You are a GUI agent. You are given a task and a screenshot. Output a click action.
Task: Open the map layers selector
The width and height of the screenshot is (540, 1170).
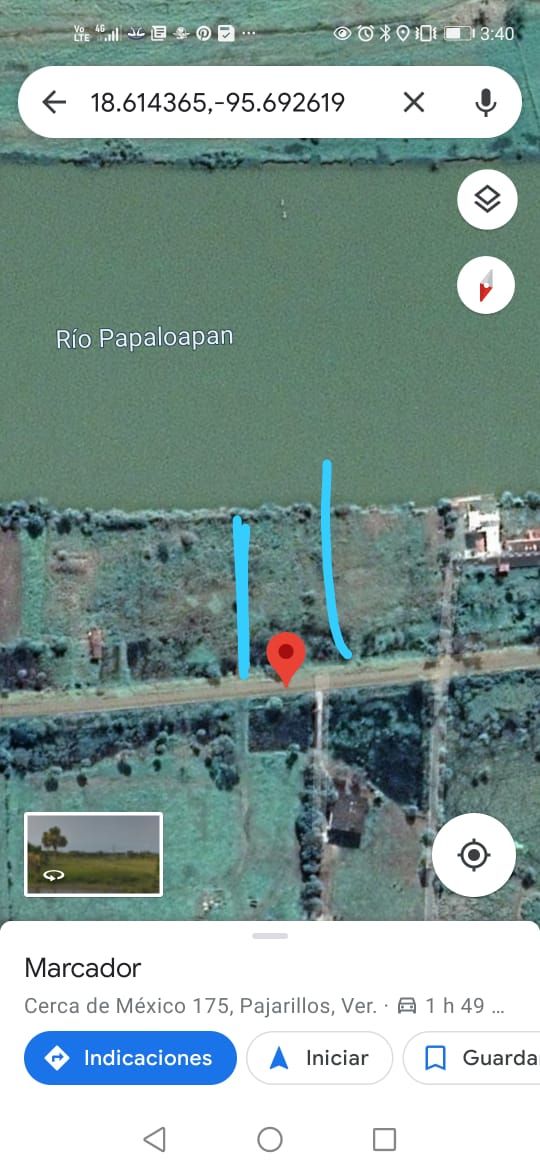(487, 199)
